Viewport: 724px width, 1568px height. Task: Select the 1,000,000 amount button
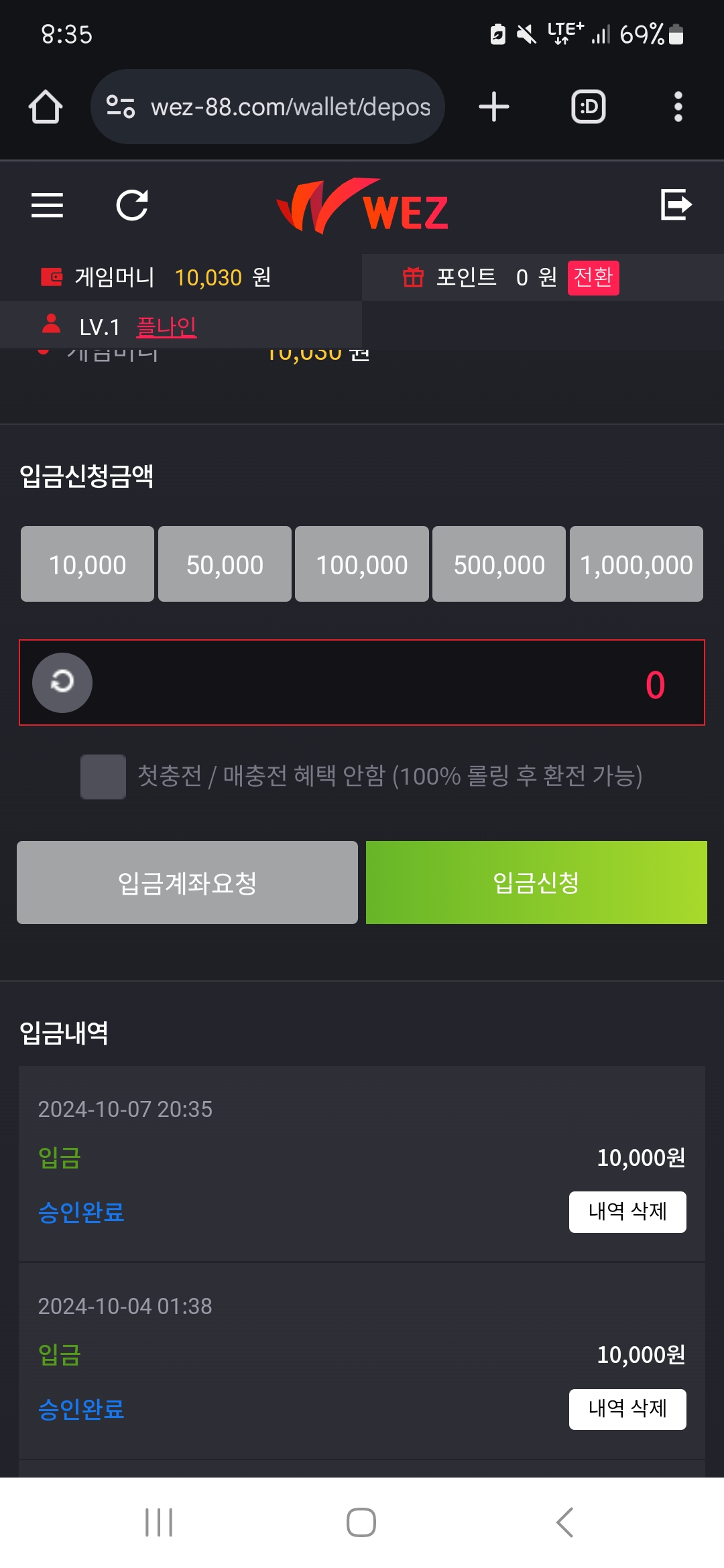636,564
